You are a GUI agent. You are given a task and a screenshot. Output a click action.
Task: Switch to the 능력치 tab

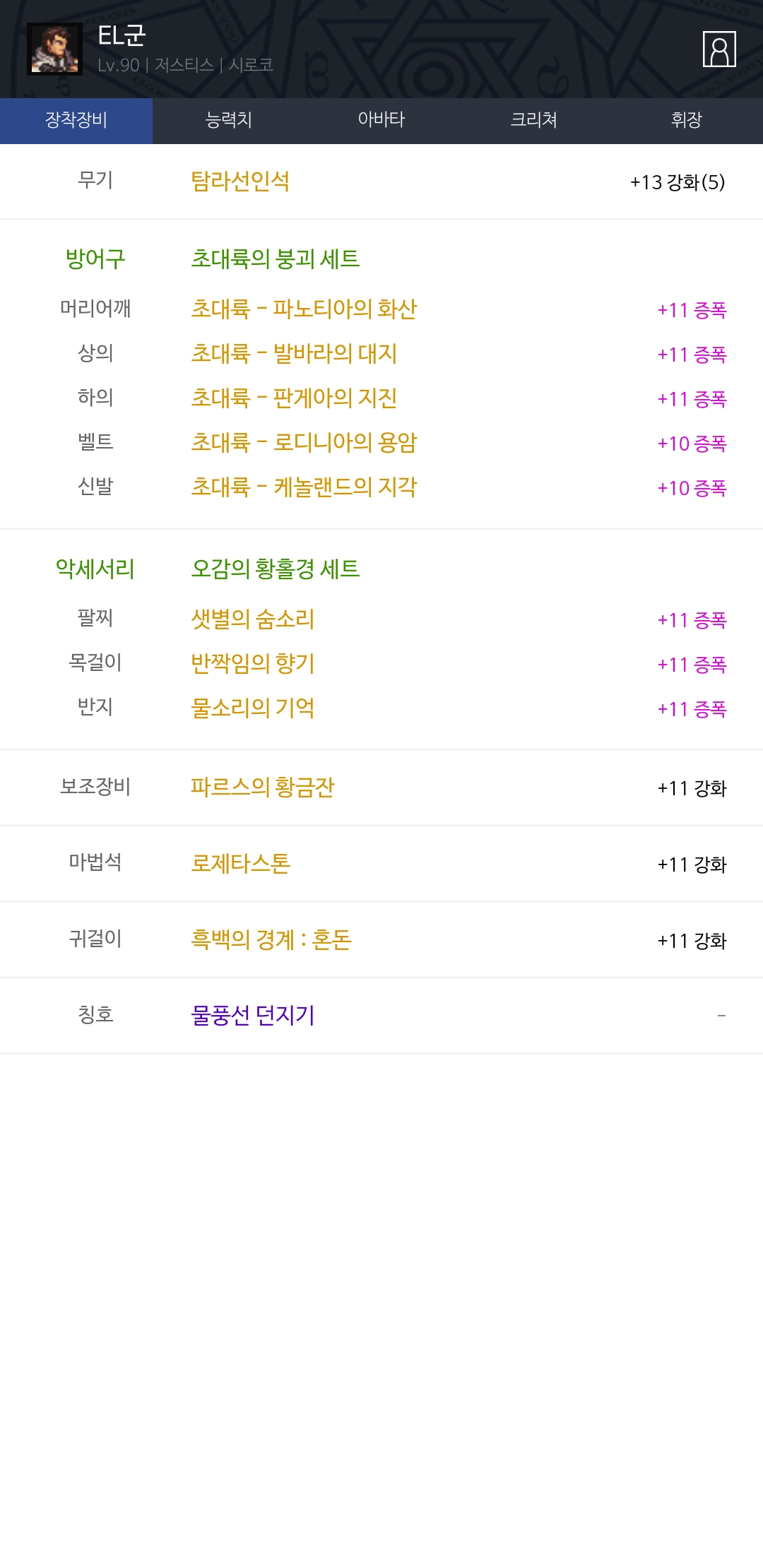pos(229,120)
